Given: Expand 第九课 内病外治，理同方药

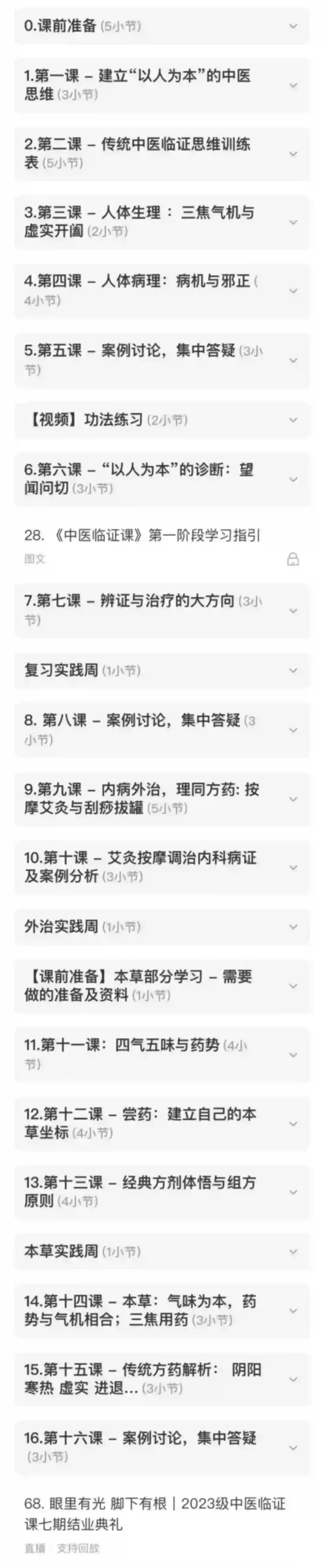Looking at the screenshot, I should [162, 799].
